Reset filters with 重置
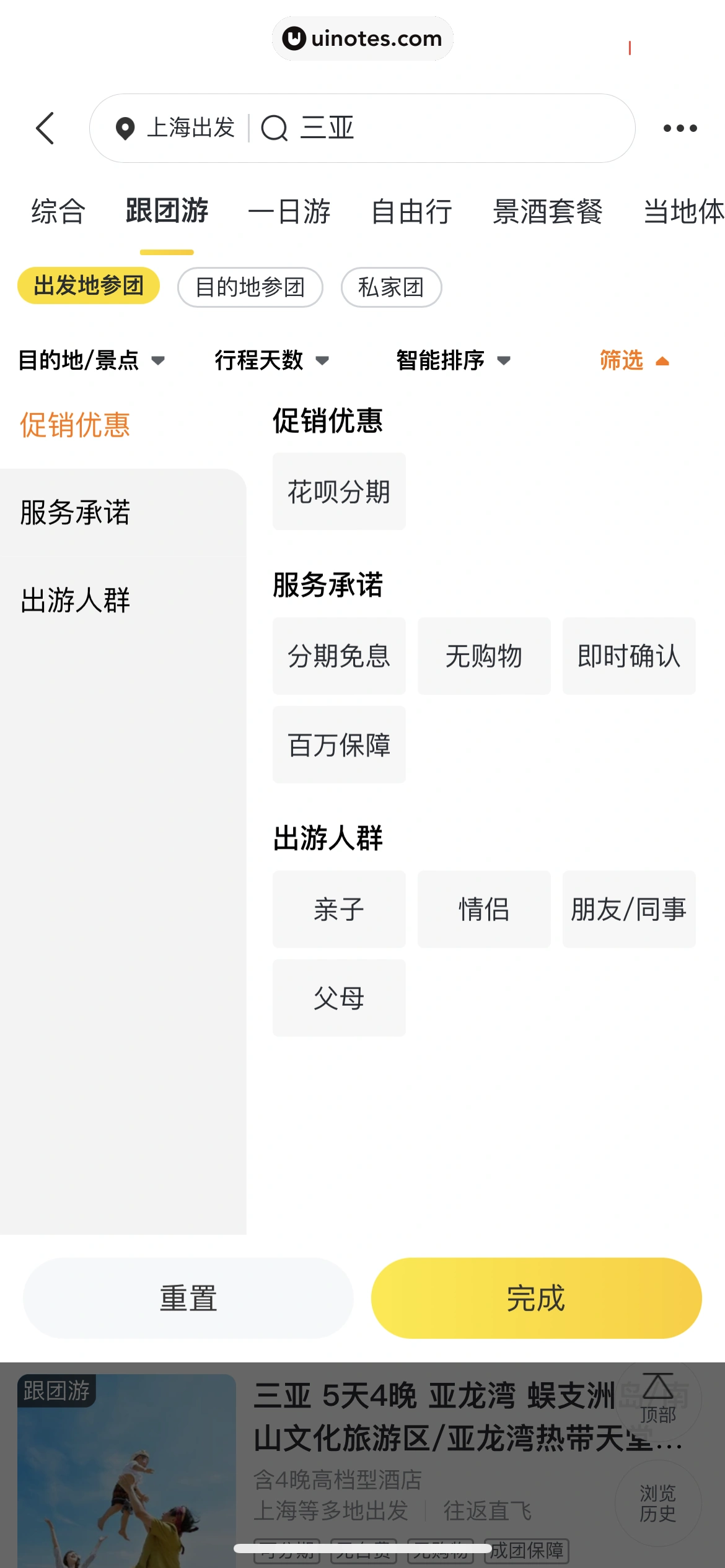The image size is (725, 1568). pos(188,1298)
